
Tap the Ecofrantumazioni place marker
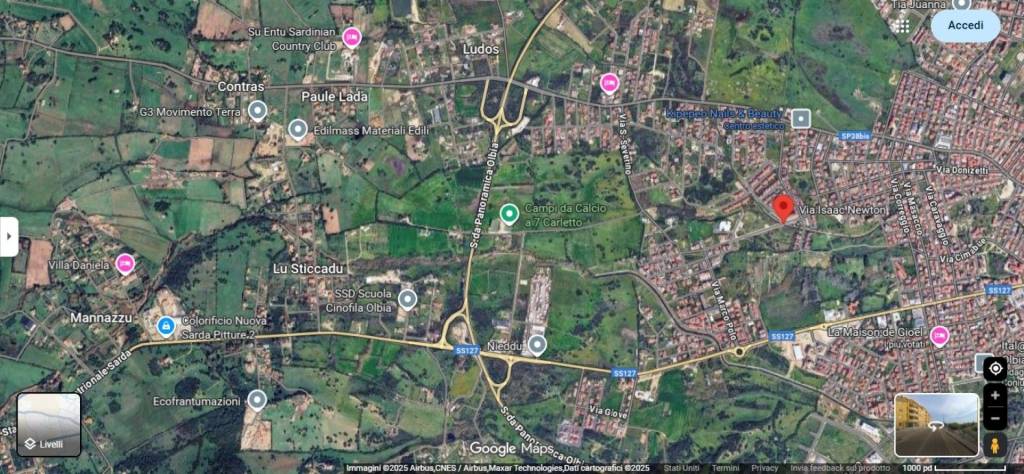tap(257, 400)
